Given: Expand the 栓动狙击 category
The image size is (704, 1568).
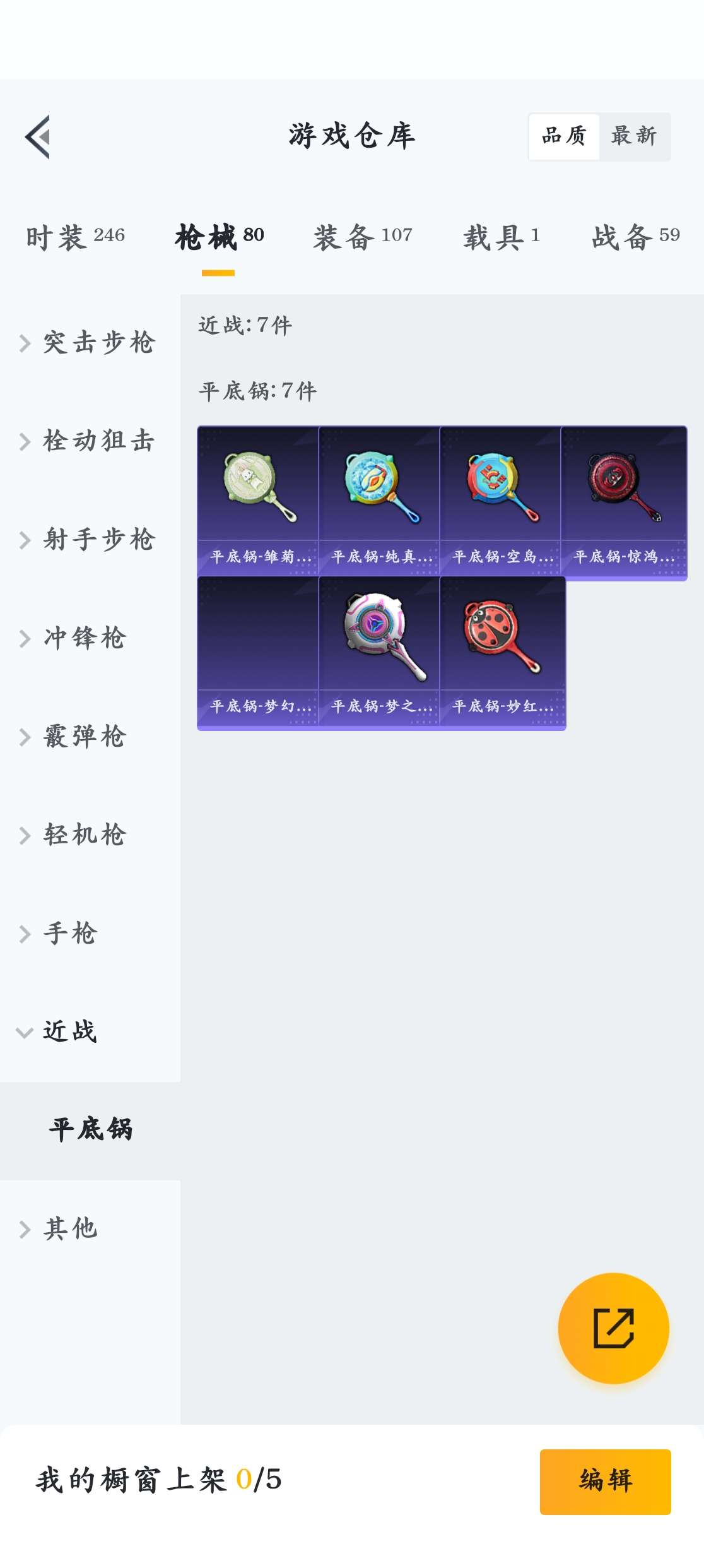Looking at the screenshot, I should point(90,441).
